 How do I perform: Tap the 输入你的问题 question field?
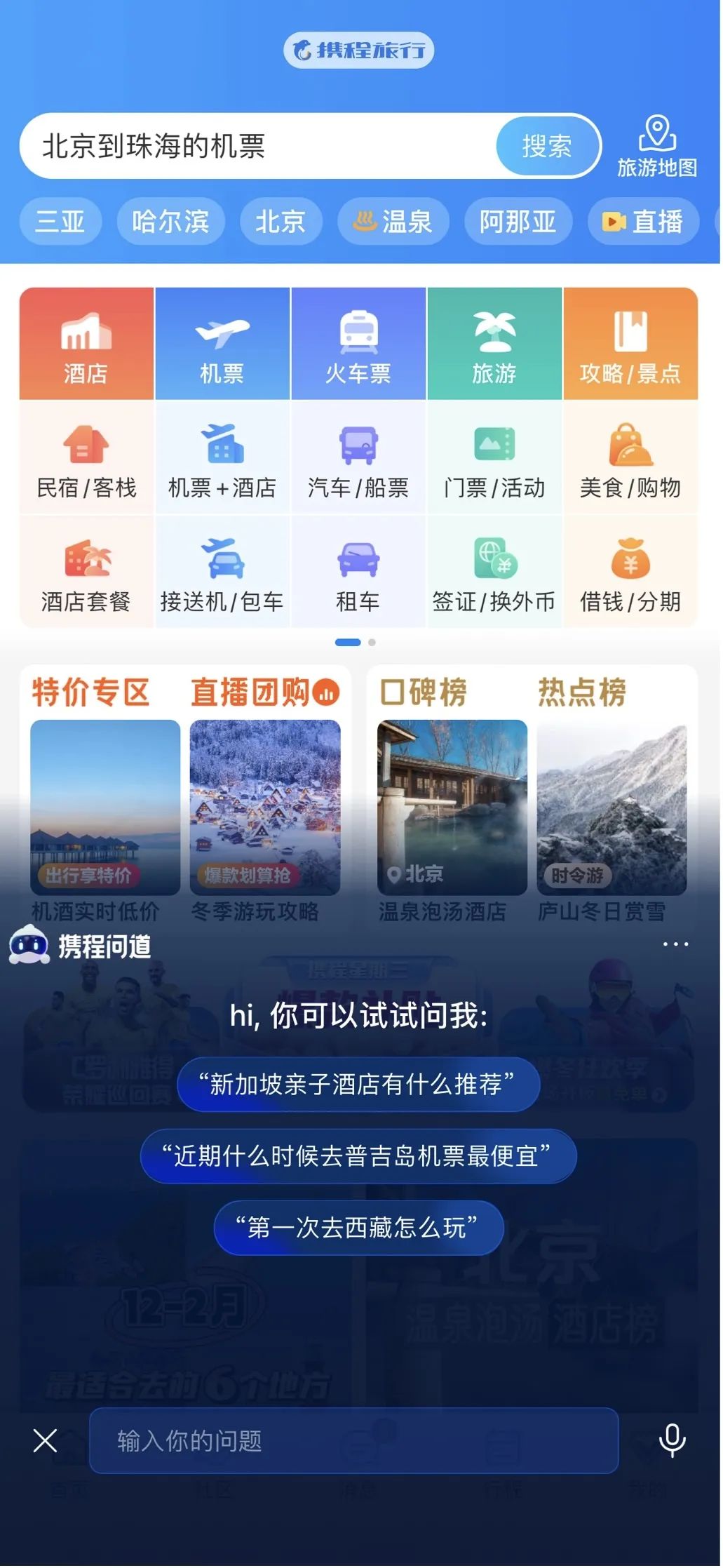353,1440
